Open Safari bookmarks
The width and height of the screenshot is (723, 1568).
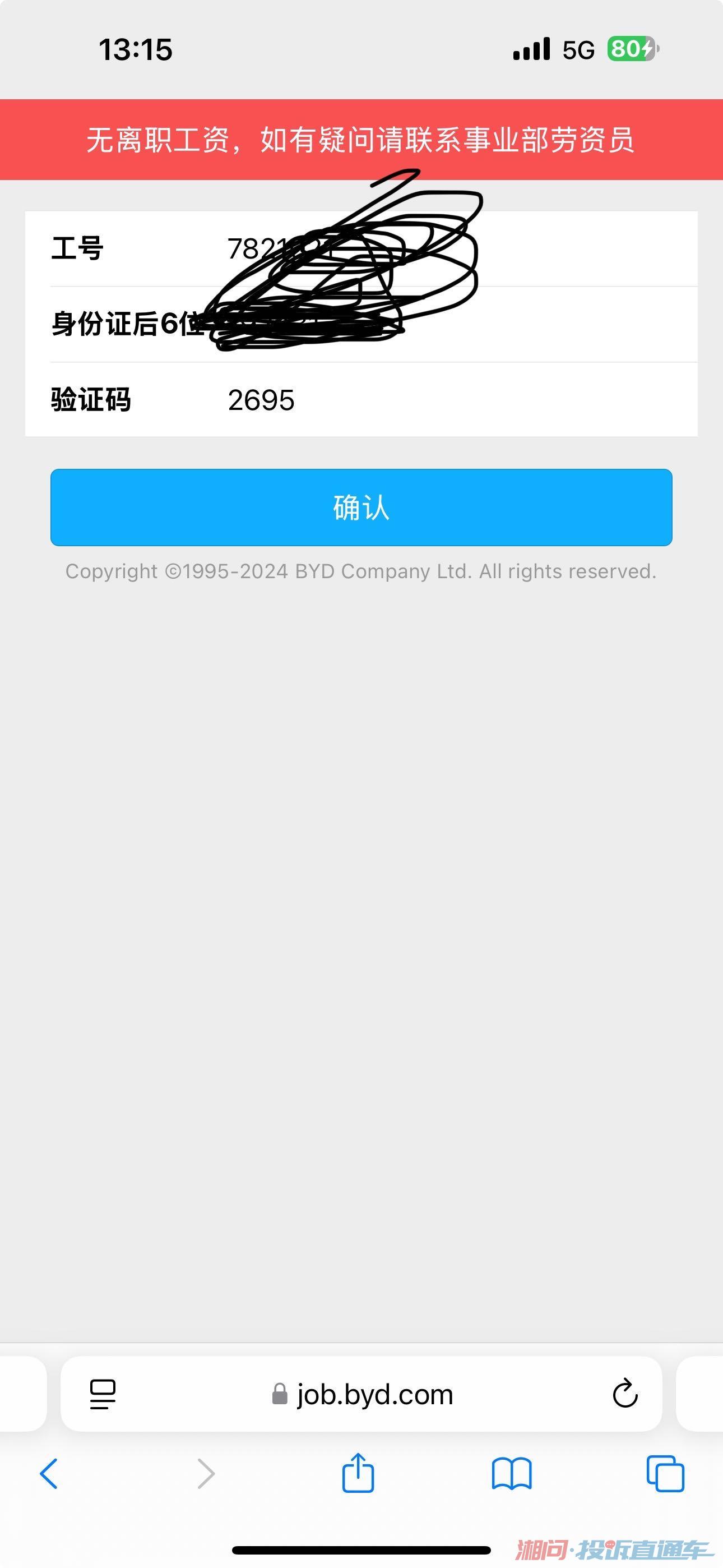click(512, 1474)
